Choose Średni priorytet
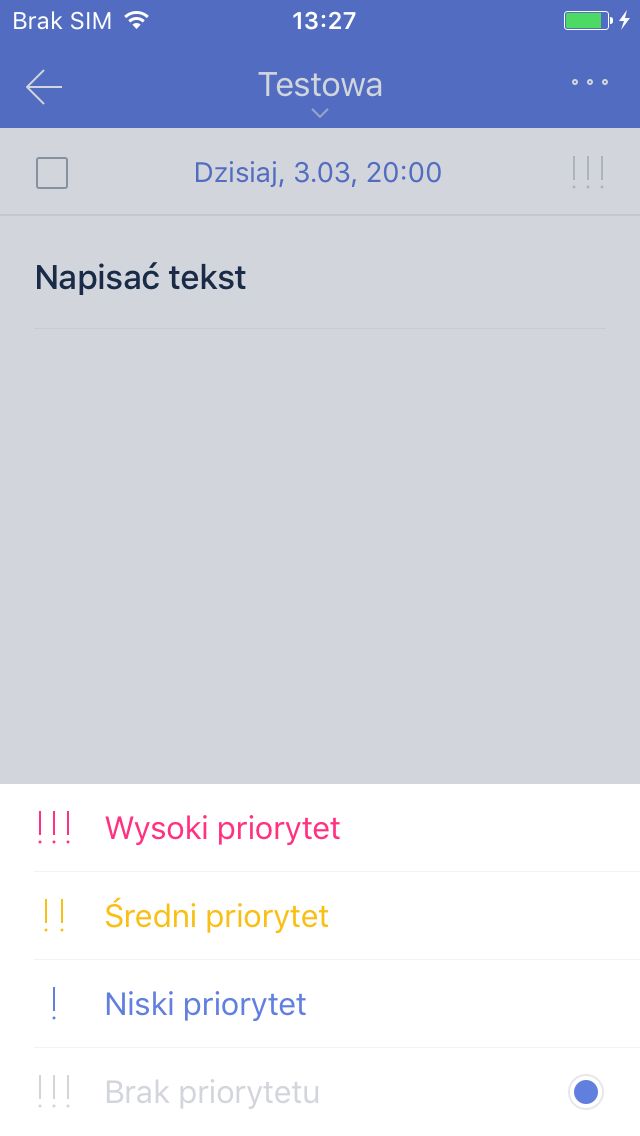 coord(320,916)
